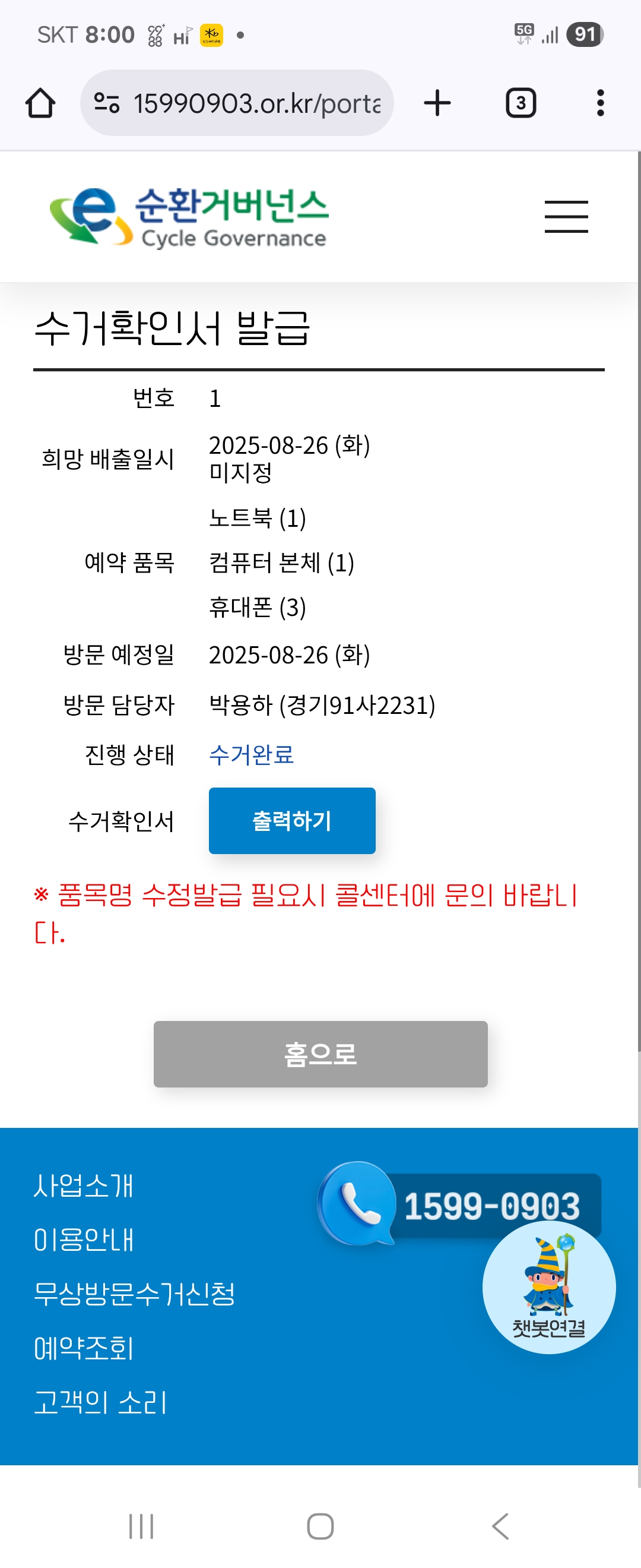The image size is (641, 1568).
Task: Open the 사업소개 footer link
Action: (83, 1186)
